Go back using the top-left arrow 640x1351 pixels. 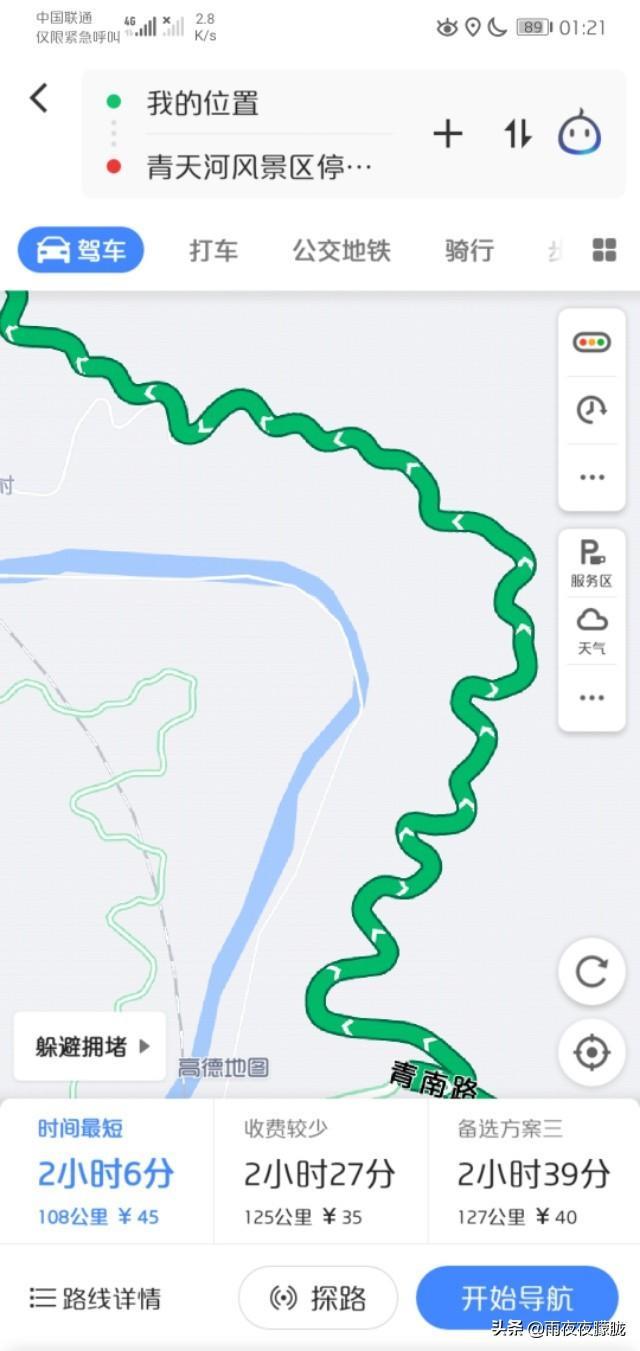coord(38,98)
